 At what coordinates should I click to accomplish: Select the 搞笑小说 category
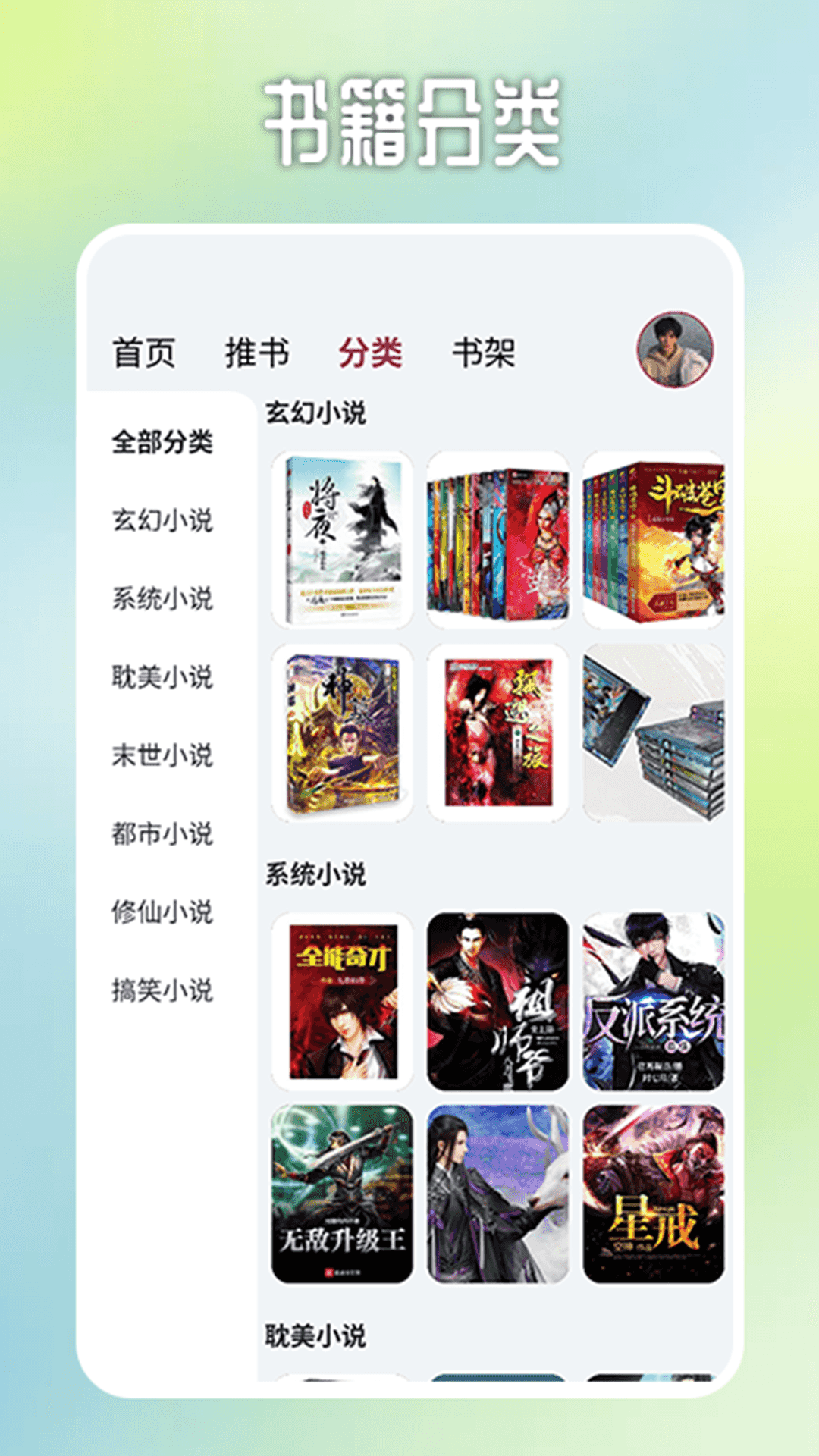pos(162,990)
